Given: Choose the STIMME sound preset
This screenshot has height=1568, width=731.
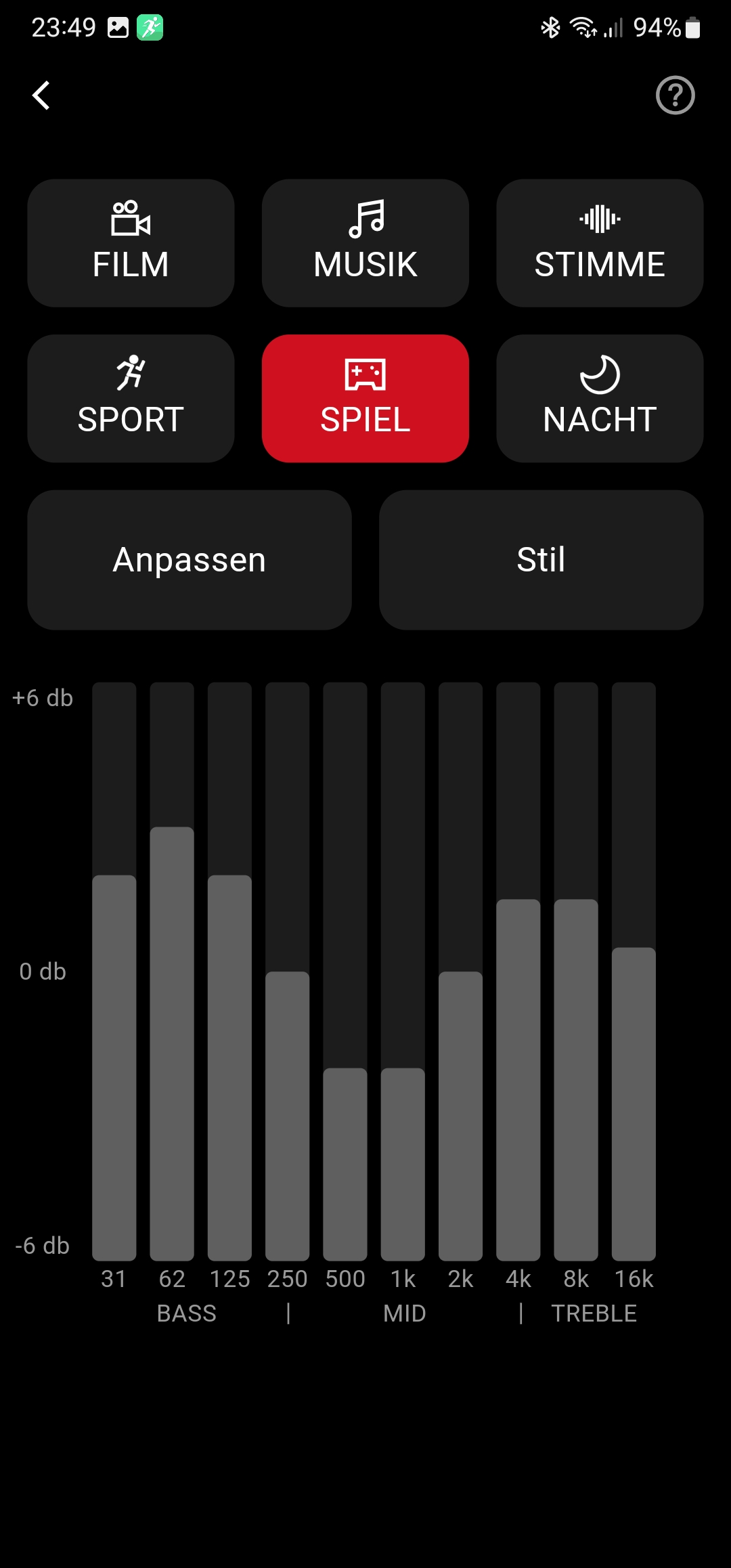Looking at the screenshot, I should tap(600, 243).
